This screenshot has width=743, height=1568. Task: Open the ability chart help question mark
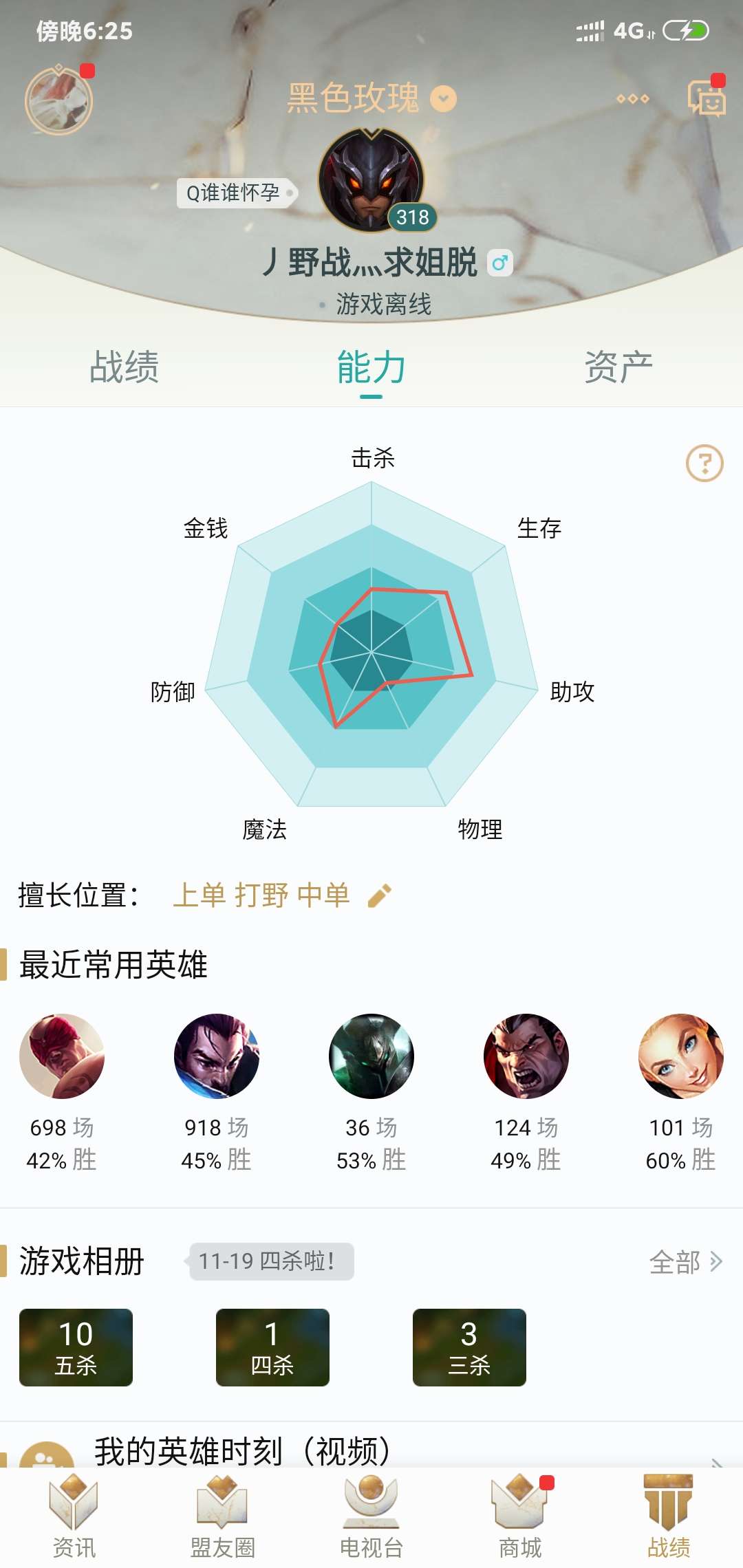coord(704,464)
